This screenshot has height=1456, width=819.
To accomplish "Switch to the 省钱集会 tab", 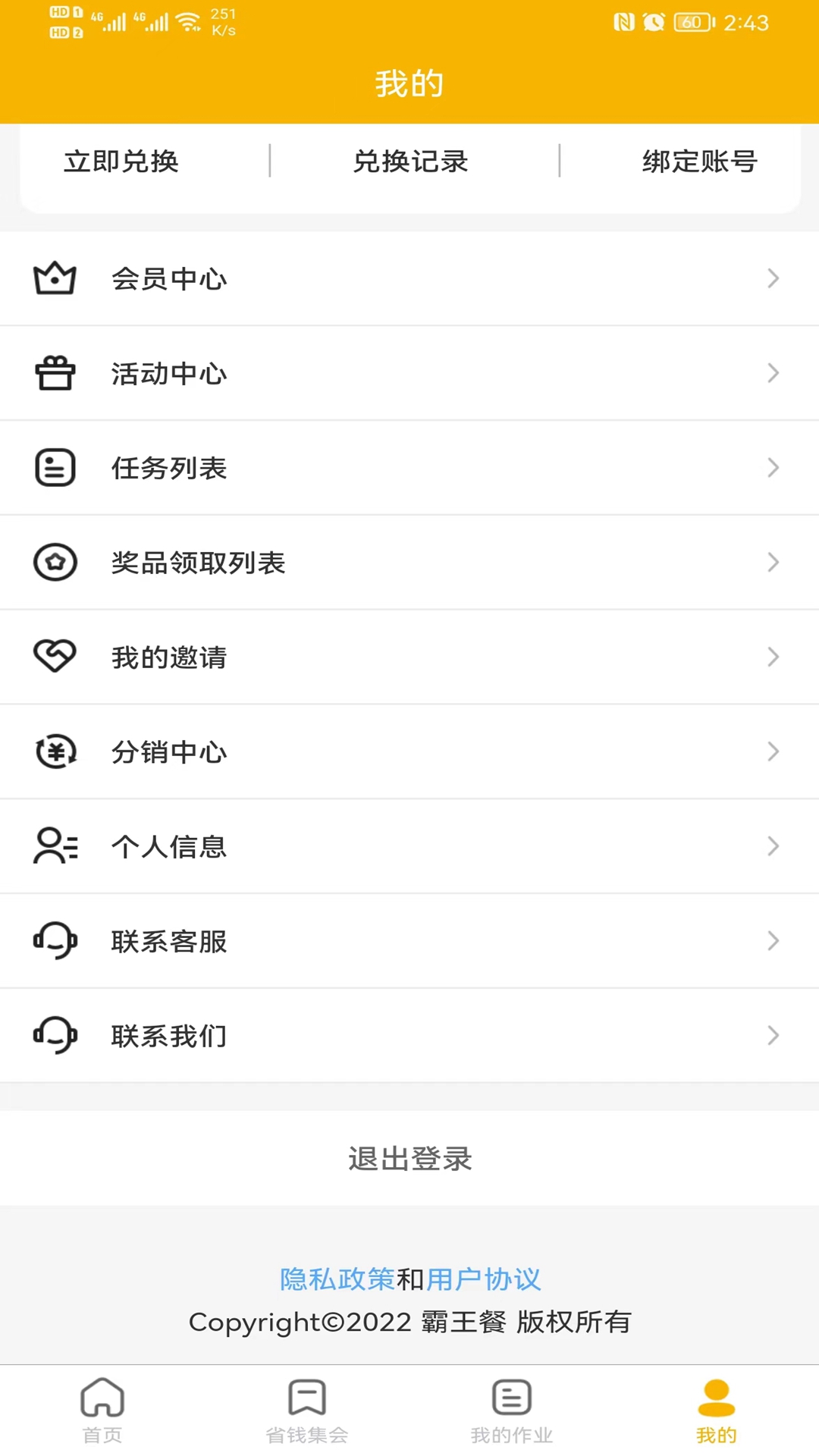I will (x=307, y=1410).
